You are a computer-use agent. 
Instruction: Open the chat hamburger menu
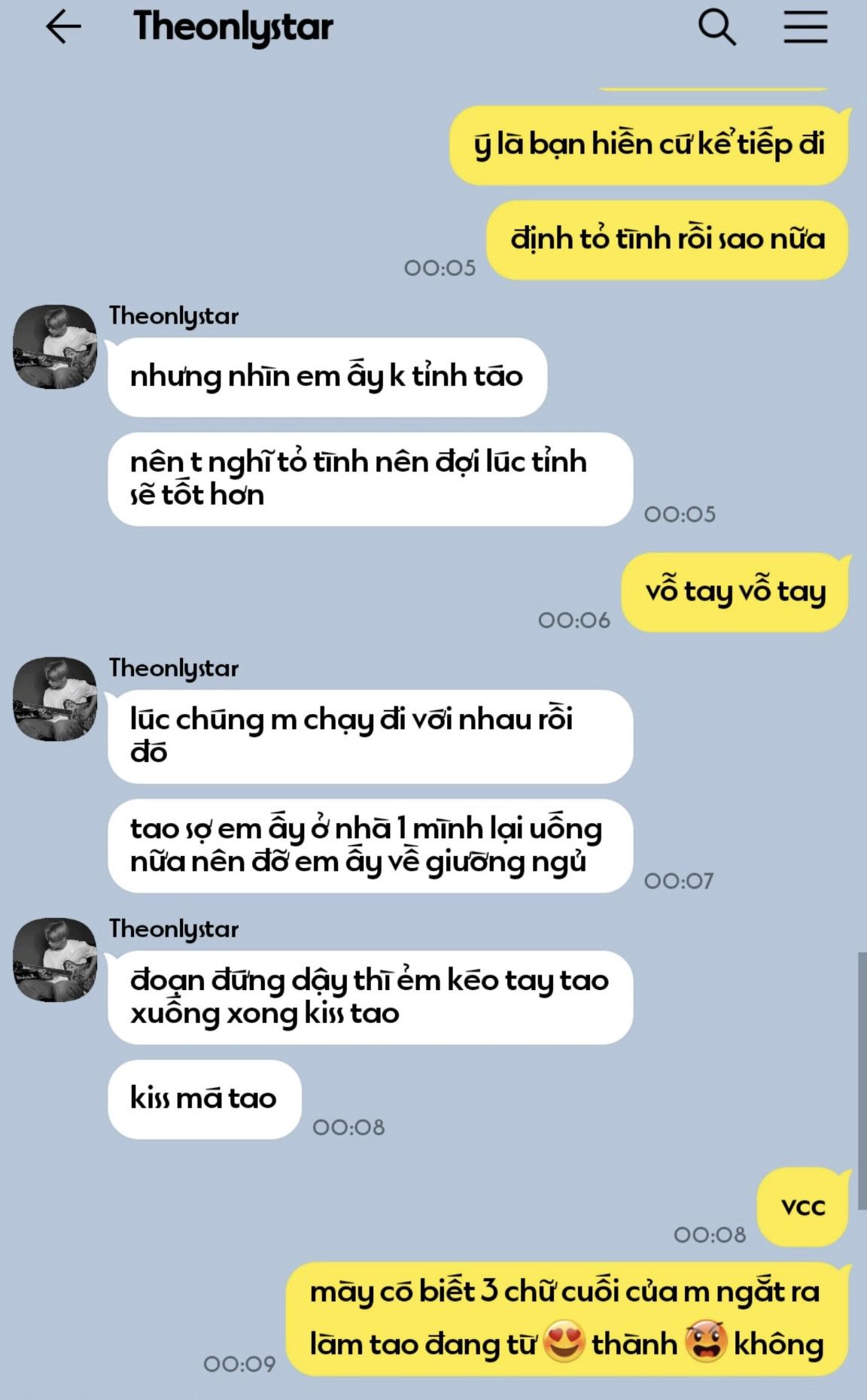[x=805, y=28]
